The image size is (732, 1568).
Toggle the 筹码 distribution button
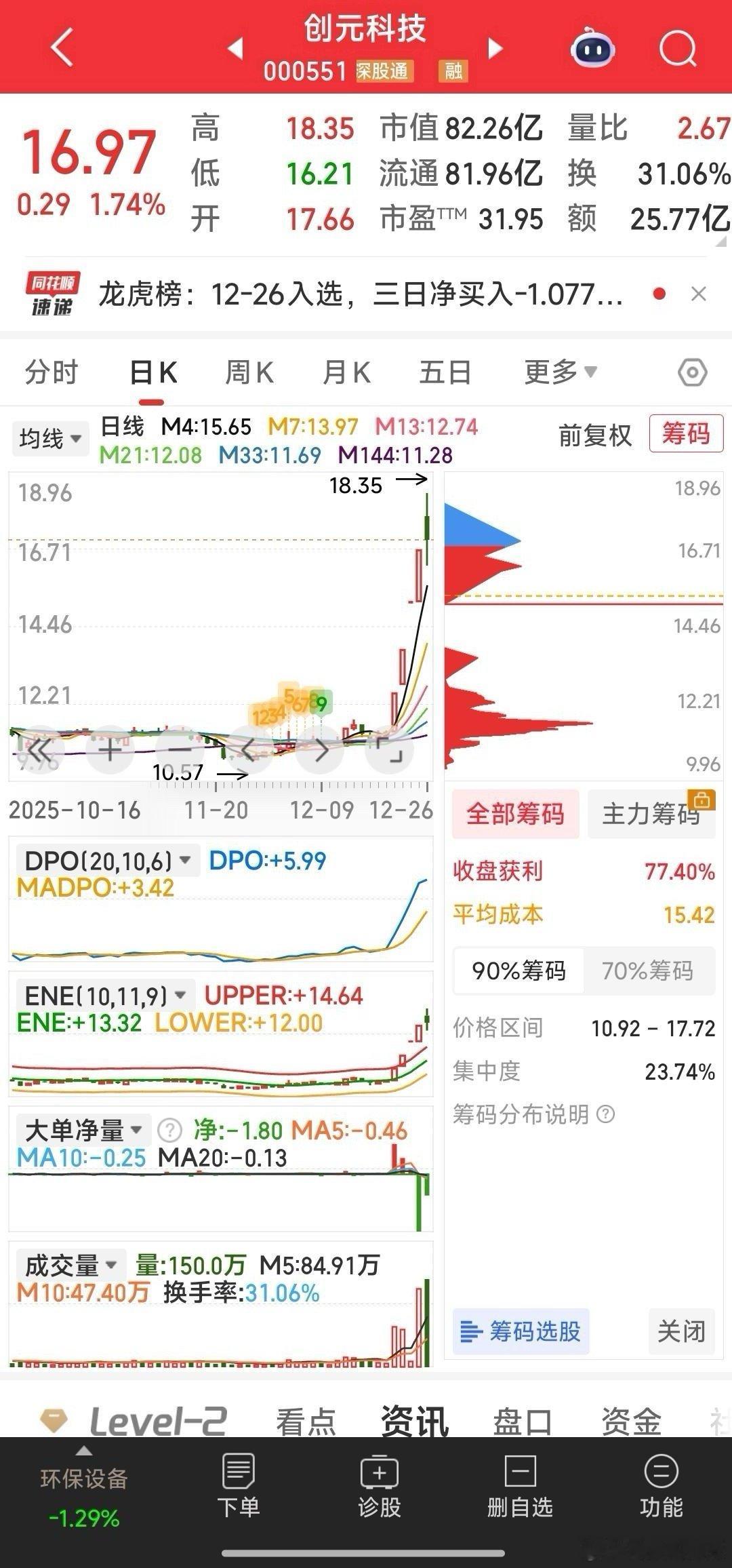click(686, 433)
